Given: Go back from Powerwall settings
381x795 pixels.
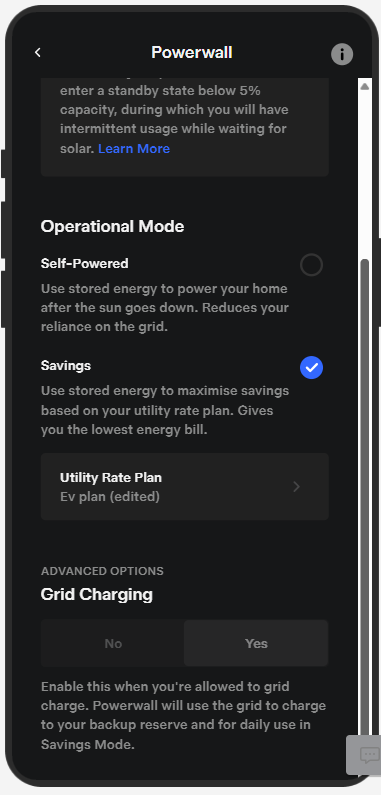Looking at the screenshot, I should [x=38, y=52].
